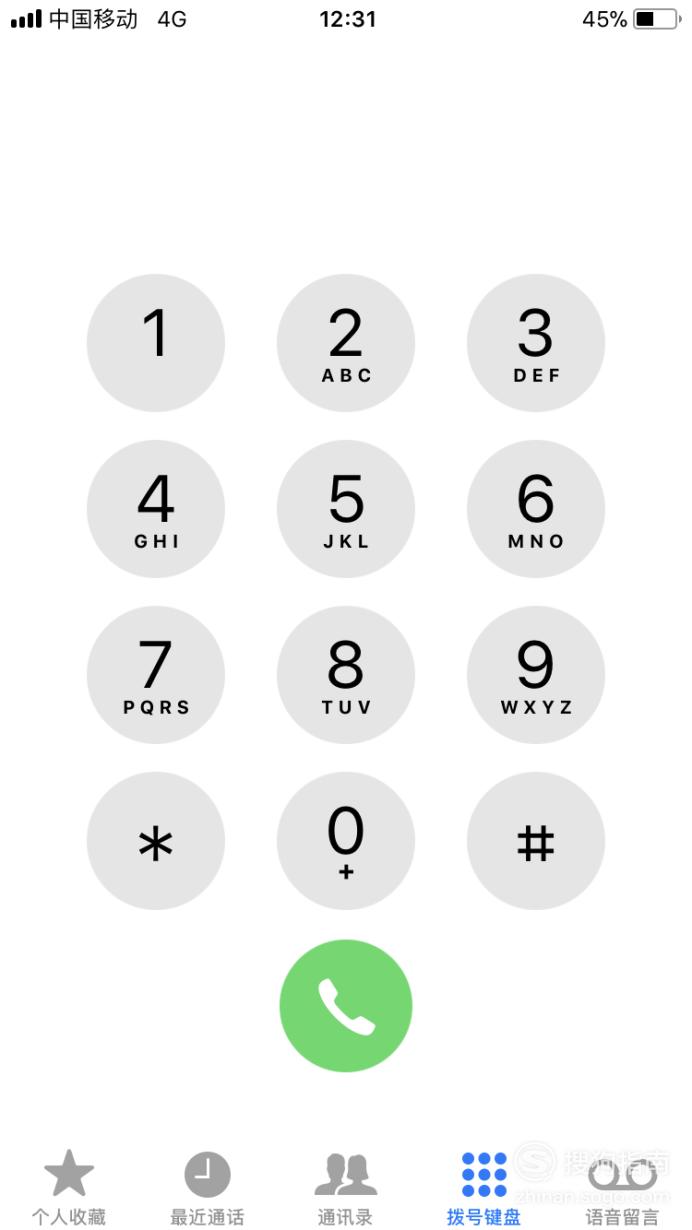The width and height of the screenshot is (692, 1230).
Task: Open the 最近通话 recents tab
Action: (x=207, y=1188)
